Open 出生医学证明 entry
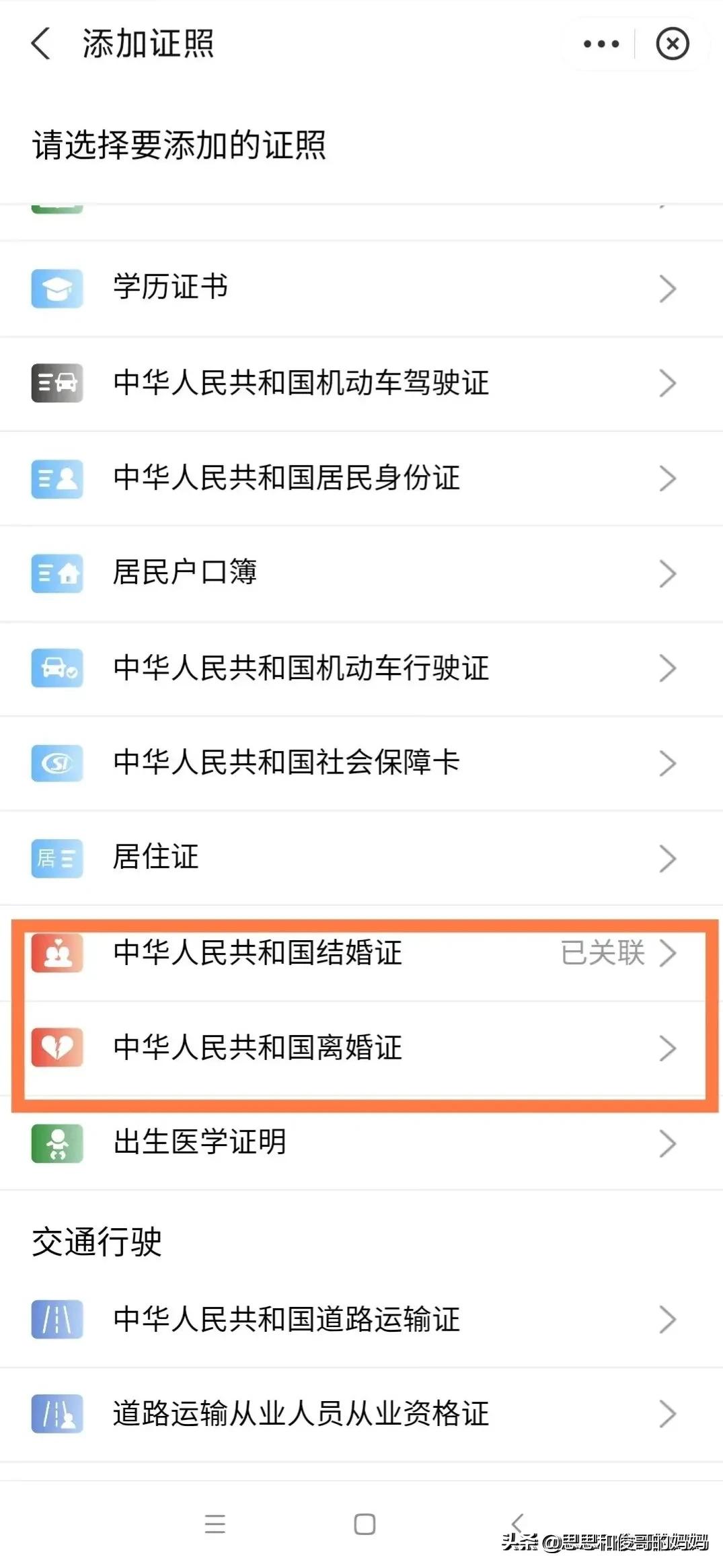 (361, 1143)
